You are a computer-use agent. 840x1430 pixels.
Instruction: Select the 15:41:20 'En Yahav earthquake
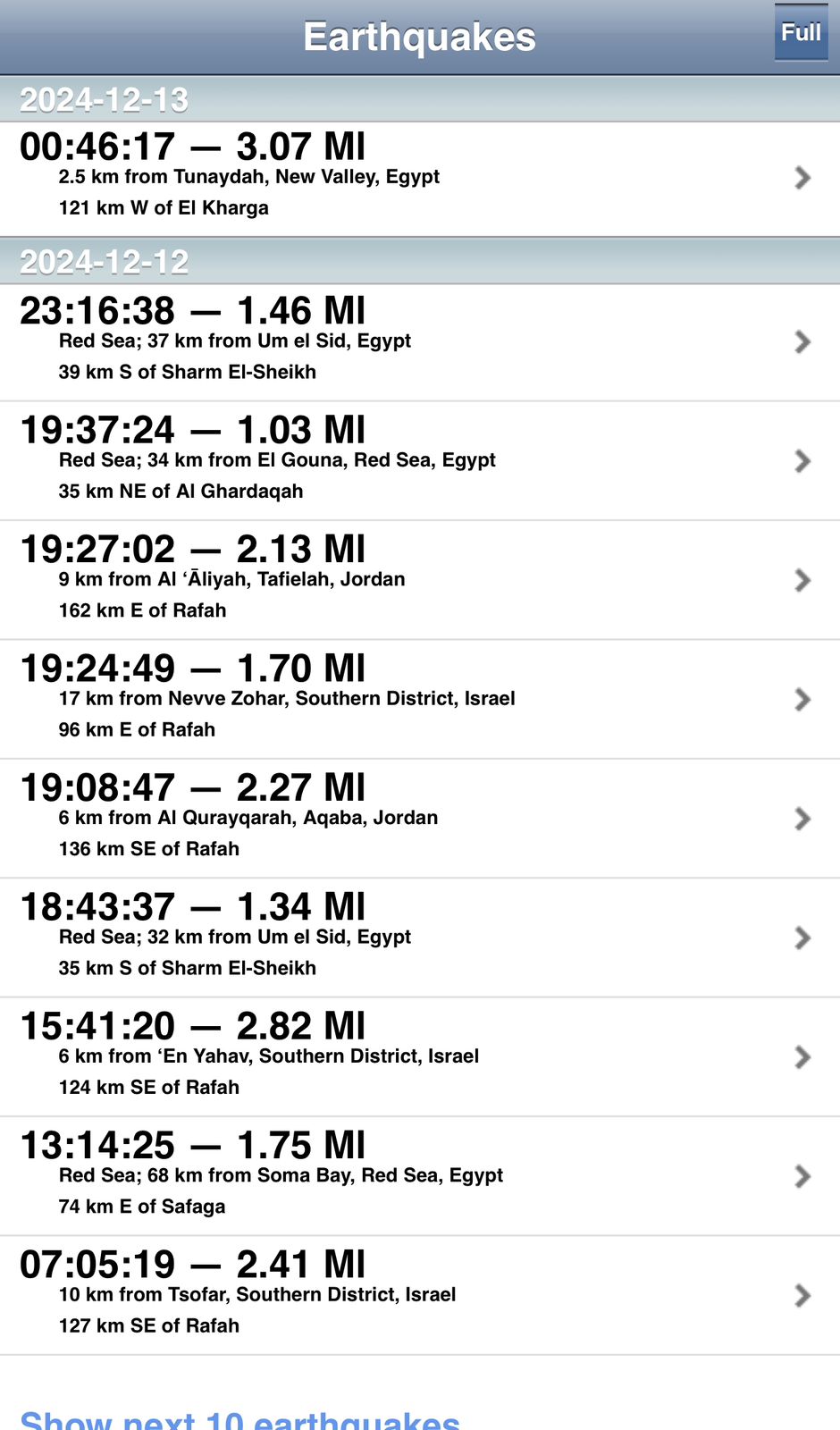coord(419,1056)
